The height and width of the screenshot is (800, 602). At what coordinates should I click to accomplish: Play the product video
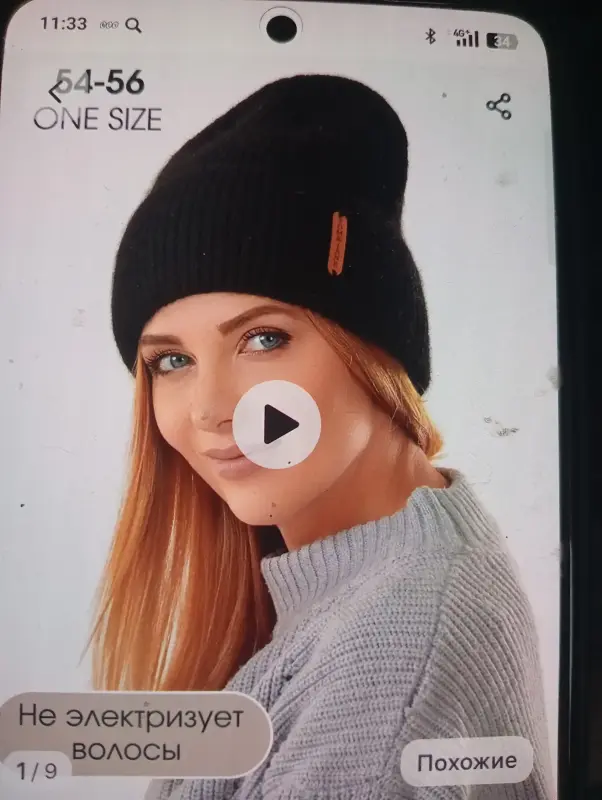[277, 424]
